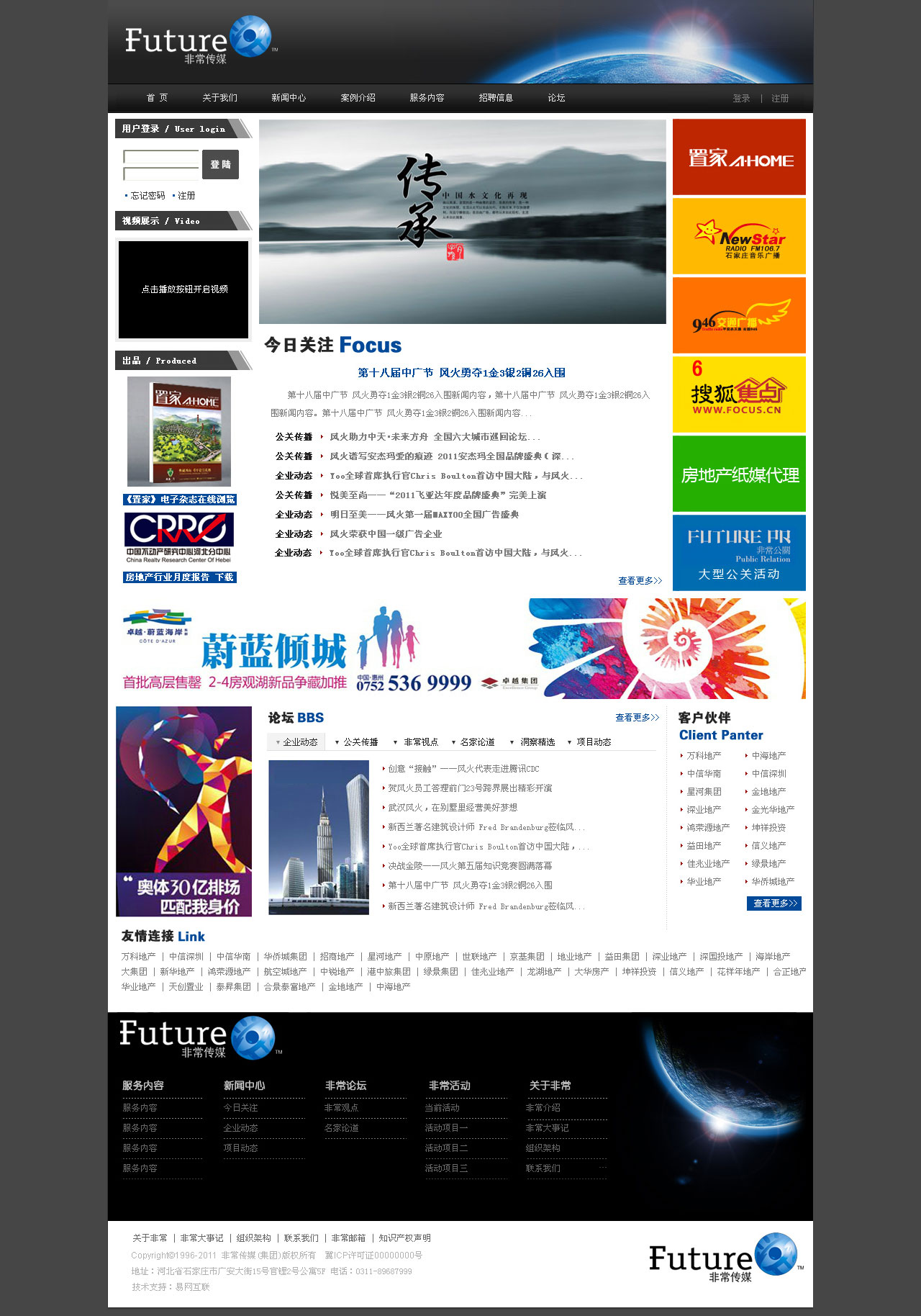921x1316 pixels.
Task: Open the 关于我们 navigation item
Action: point(219,98)
